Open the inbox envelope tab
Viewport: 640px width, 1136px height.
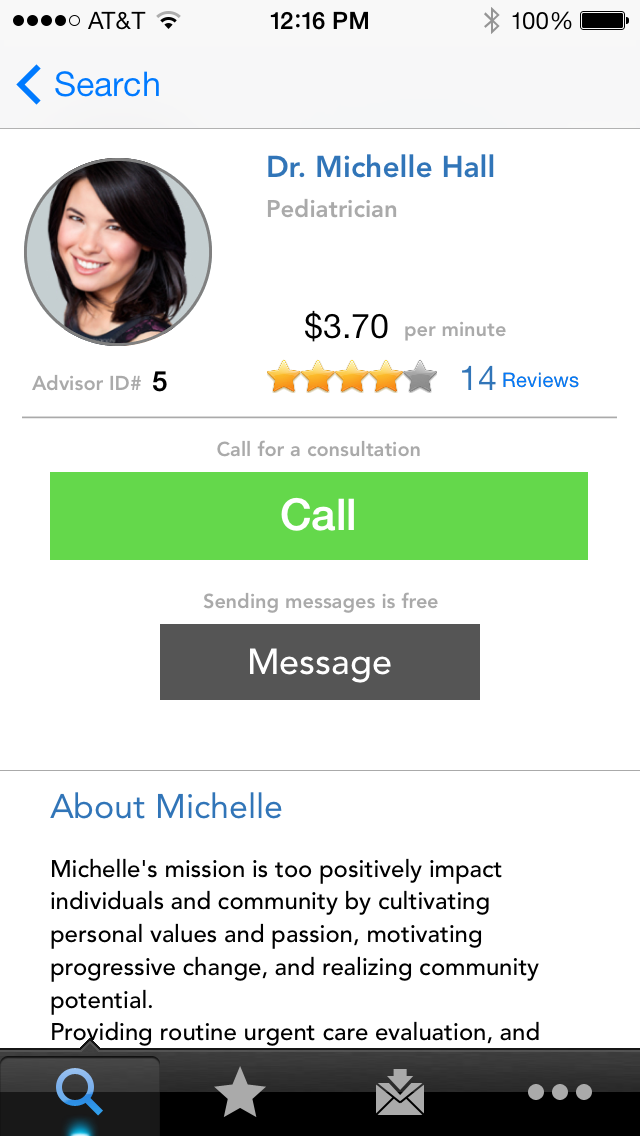pos(400,1092)
